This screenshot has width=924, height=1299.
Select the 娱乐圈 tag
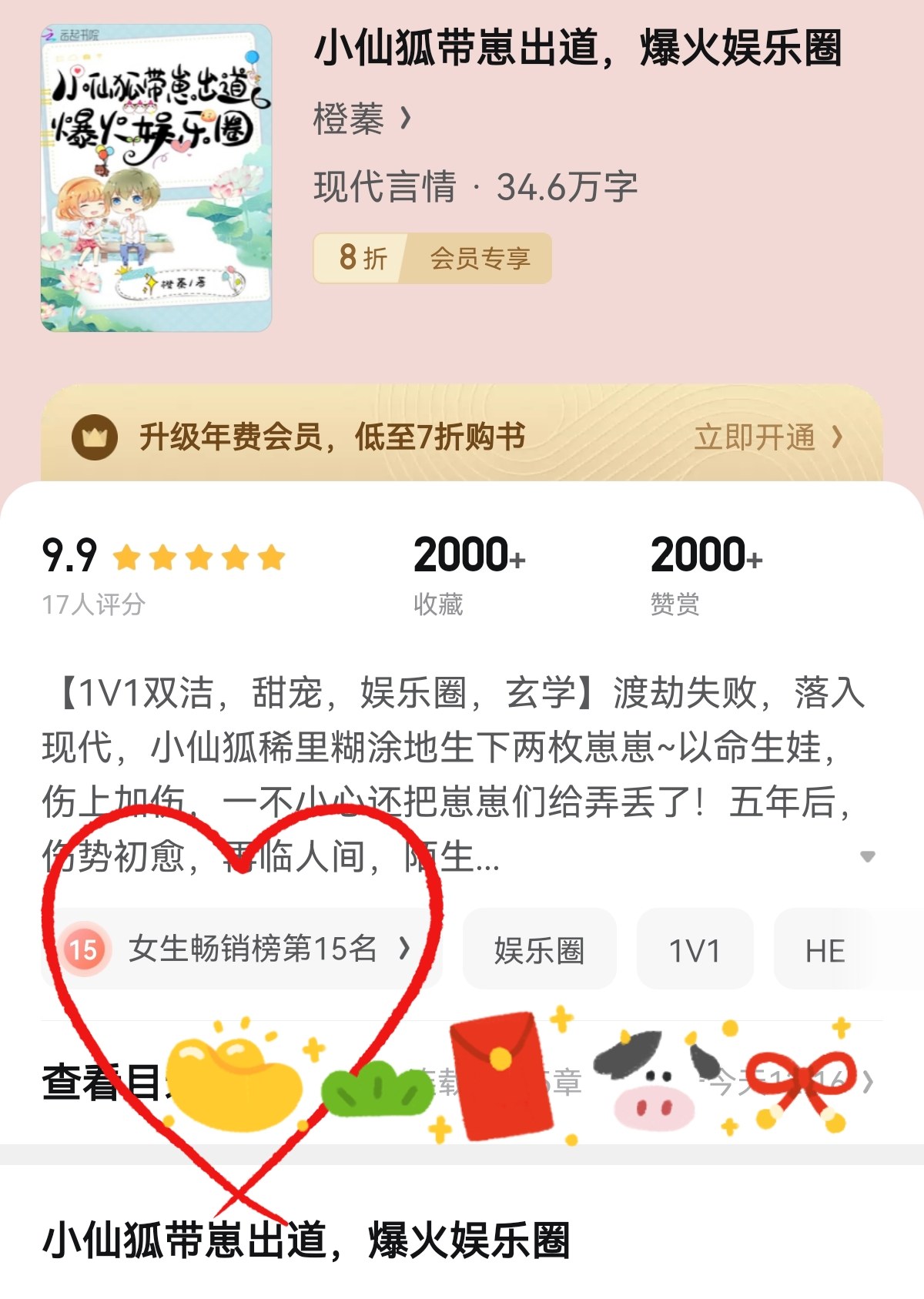(x=539, y=949)
